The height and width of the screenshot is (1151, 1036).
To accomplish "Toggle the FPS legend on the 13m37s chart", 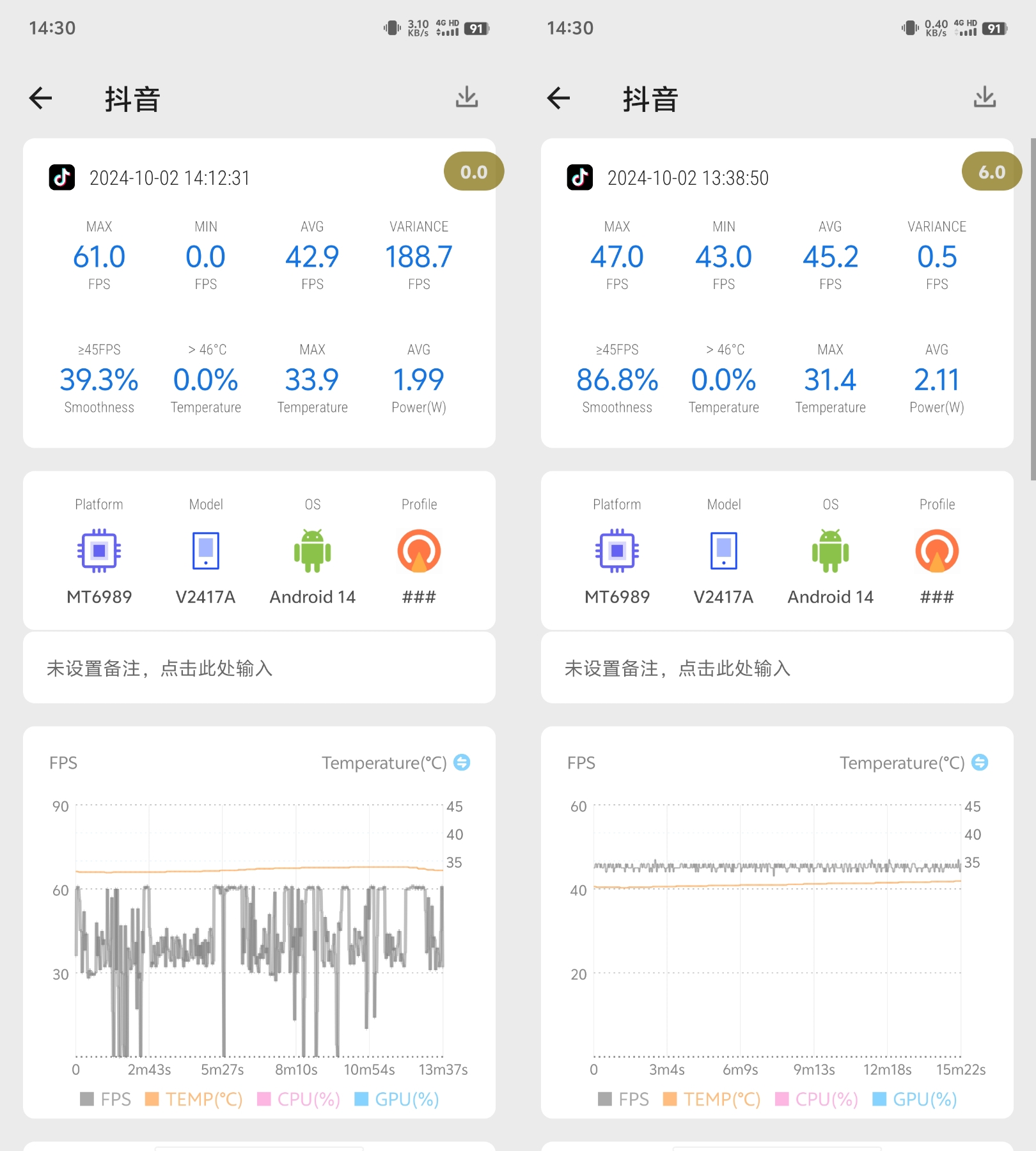I will point(106,1099).
